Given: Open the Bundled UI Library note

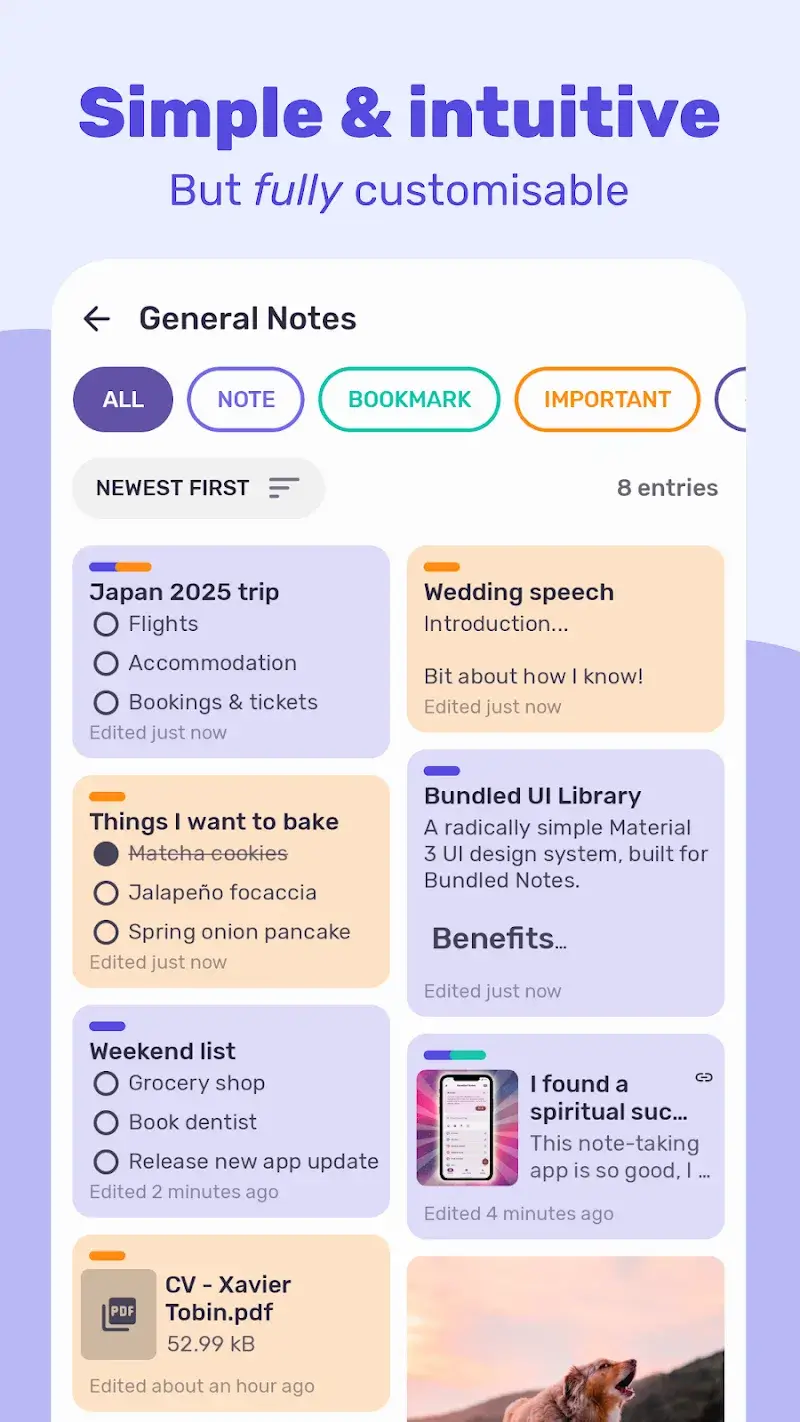Looking at the screenshot, I should 565,880.
